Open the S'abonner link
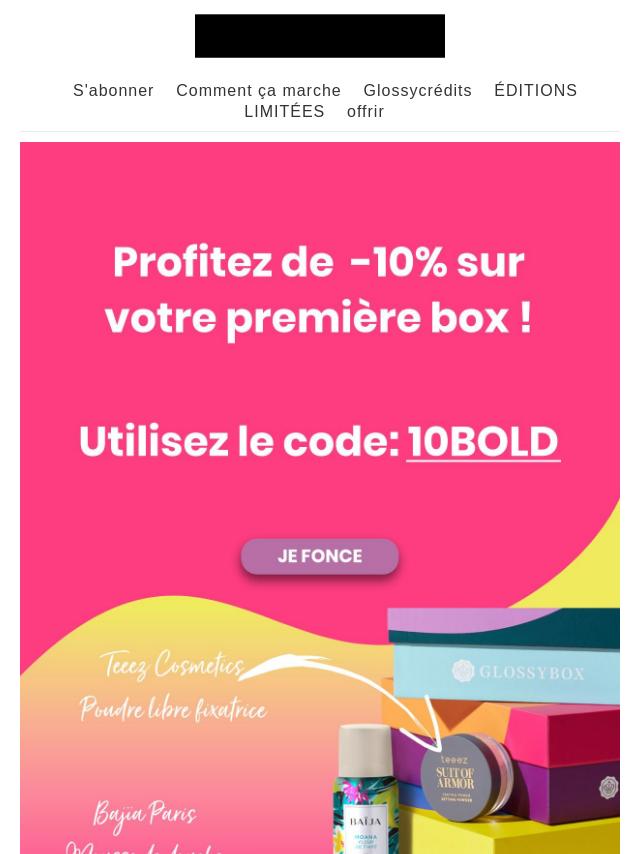 click(113, 90)
